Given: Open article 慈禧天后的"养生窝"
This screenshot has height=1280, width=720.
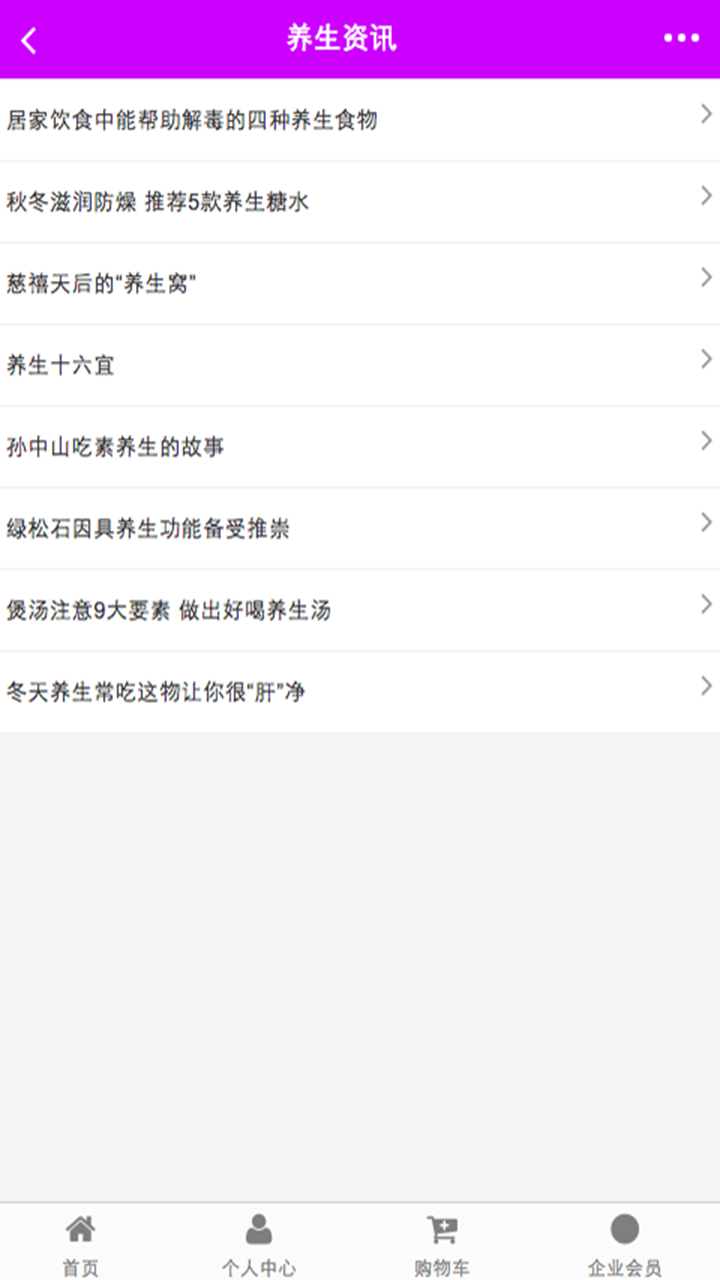Looking at the screenshot, I should pos(360,284).
